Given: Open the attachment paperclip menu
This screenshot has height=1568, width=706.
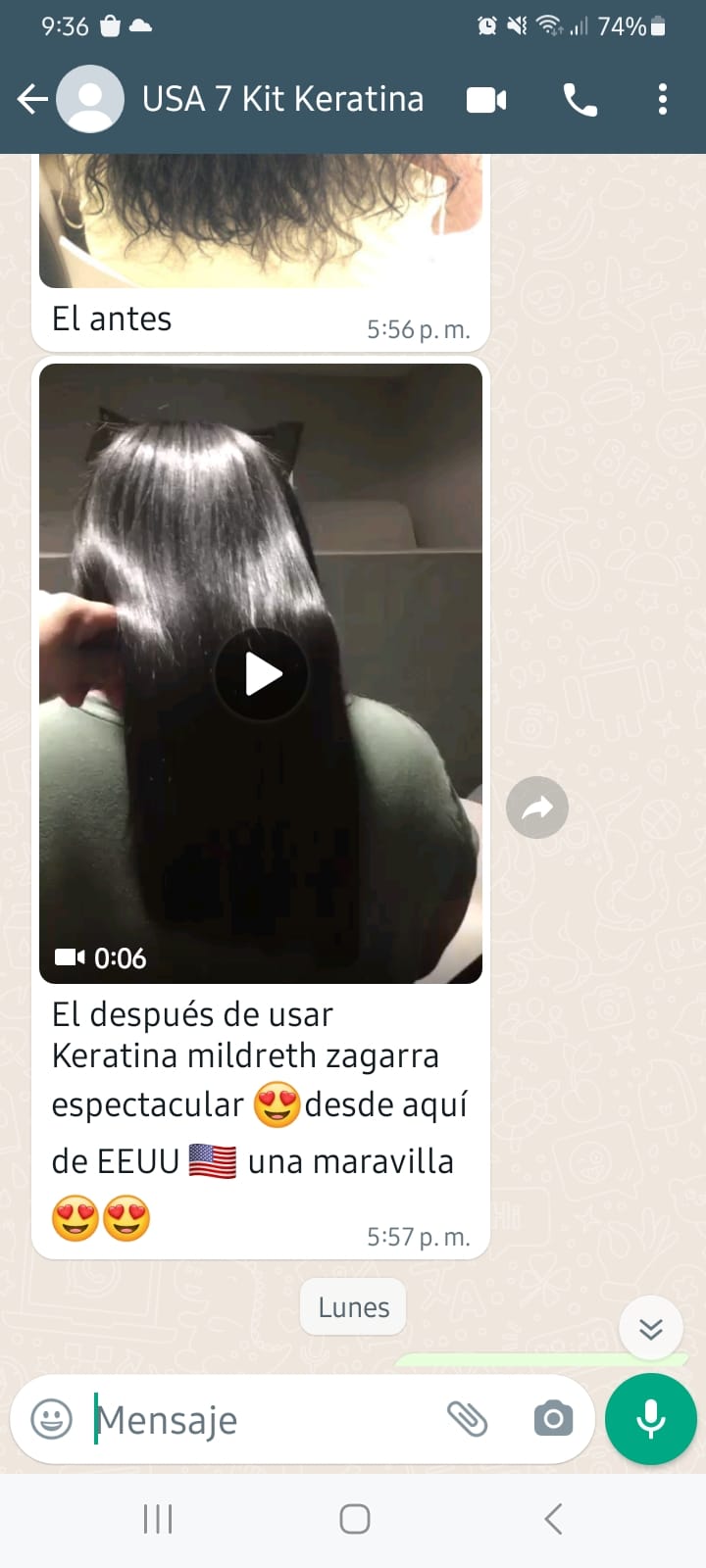Looking at the screenshot, I should coord(467,1419).
